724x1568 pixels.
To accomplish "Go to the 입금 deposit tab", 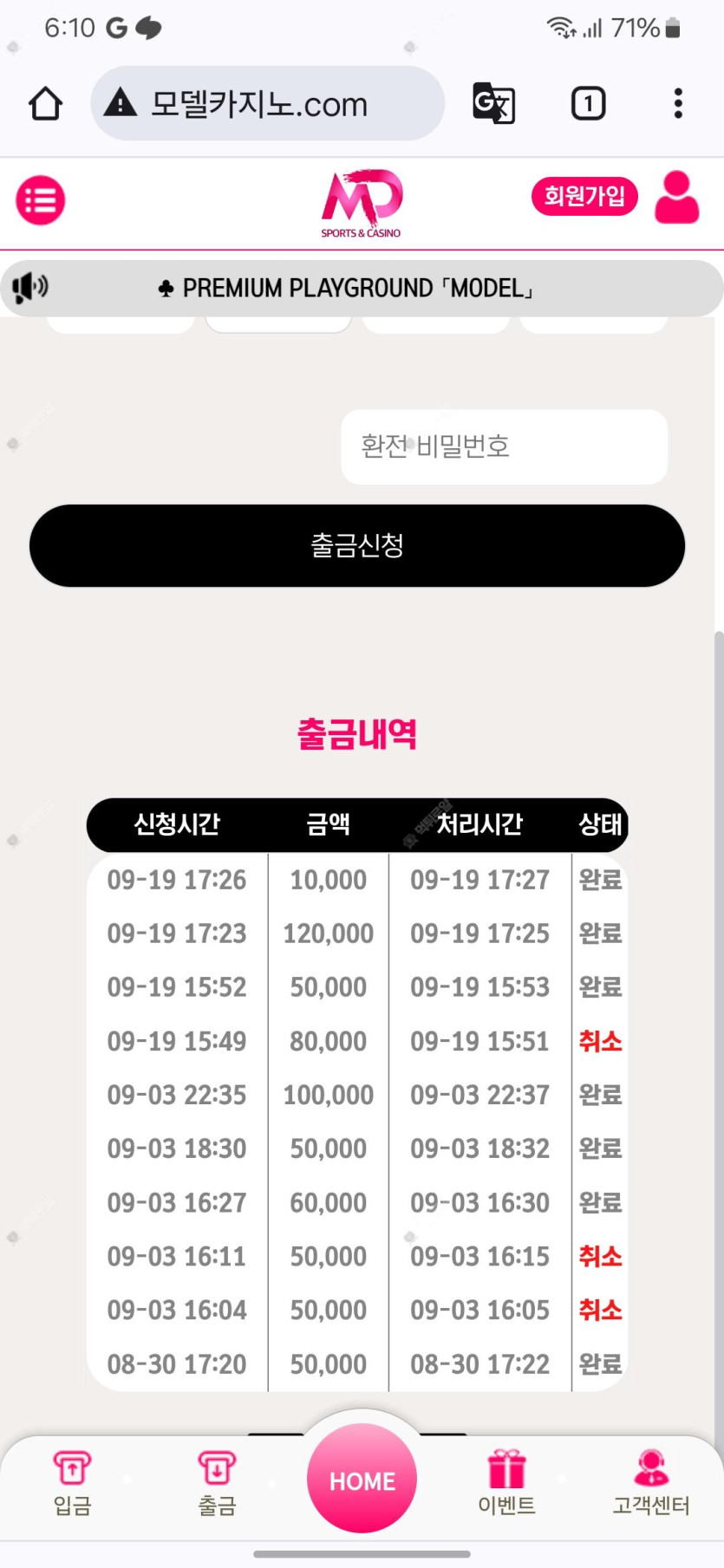I will [x=72, y=1483].
